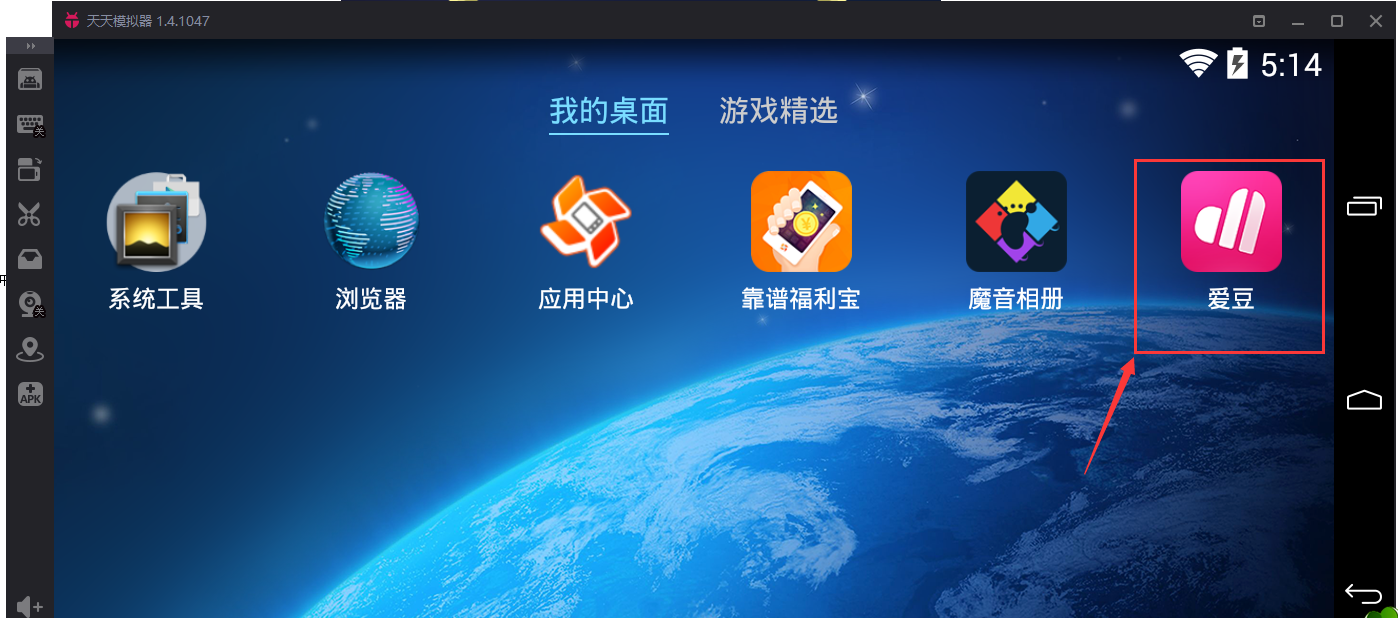Screen dimensions: 1398x618
Task: Tap the recent apps button
Action: coord(1364,206)
